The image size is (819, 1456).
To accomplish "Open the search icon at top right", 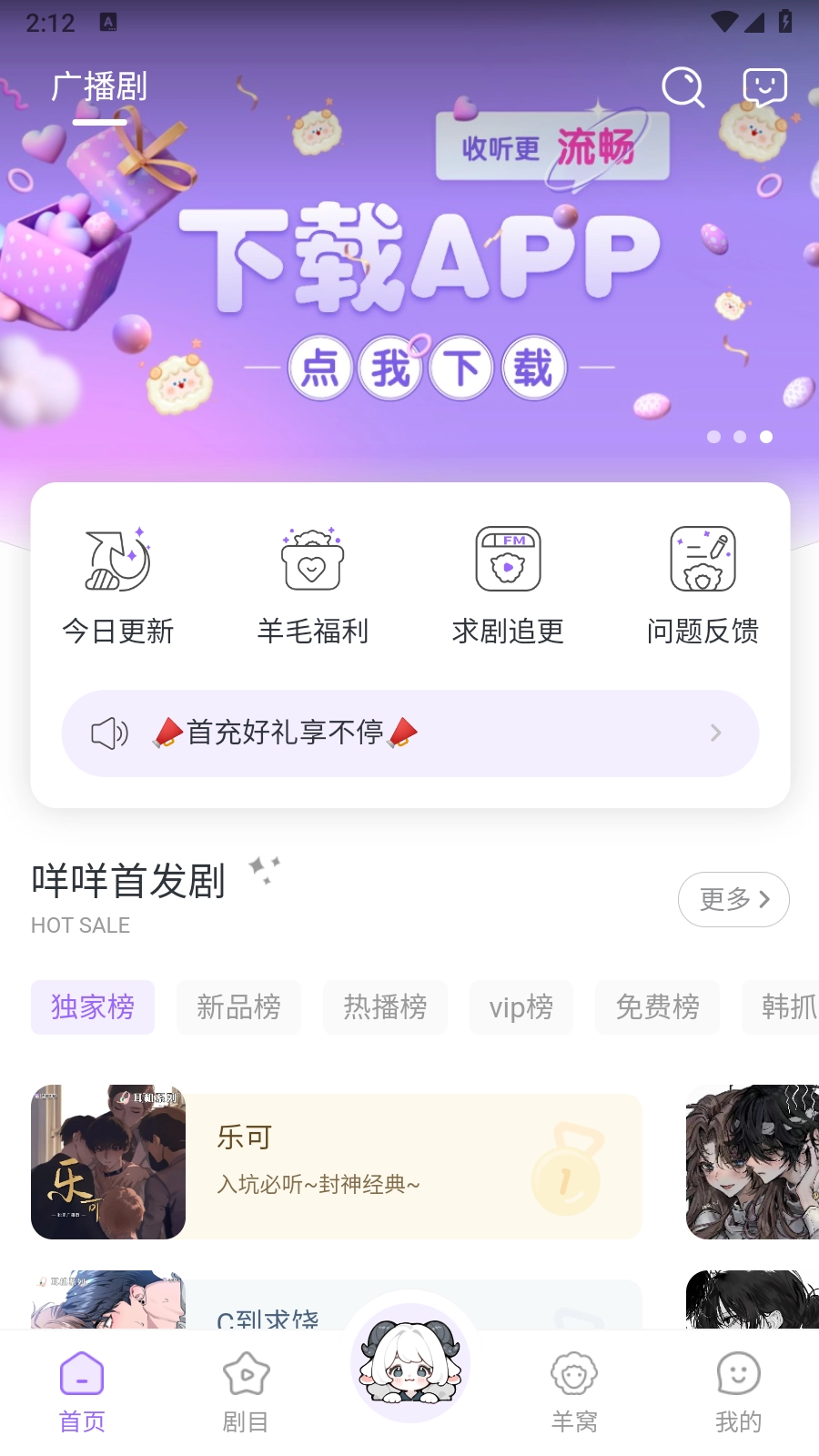I will [682, 88].
